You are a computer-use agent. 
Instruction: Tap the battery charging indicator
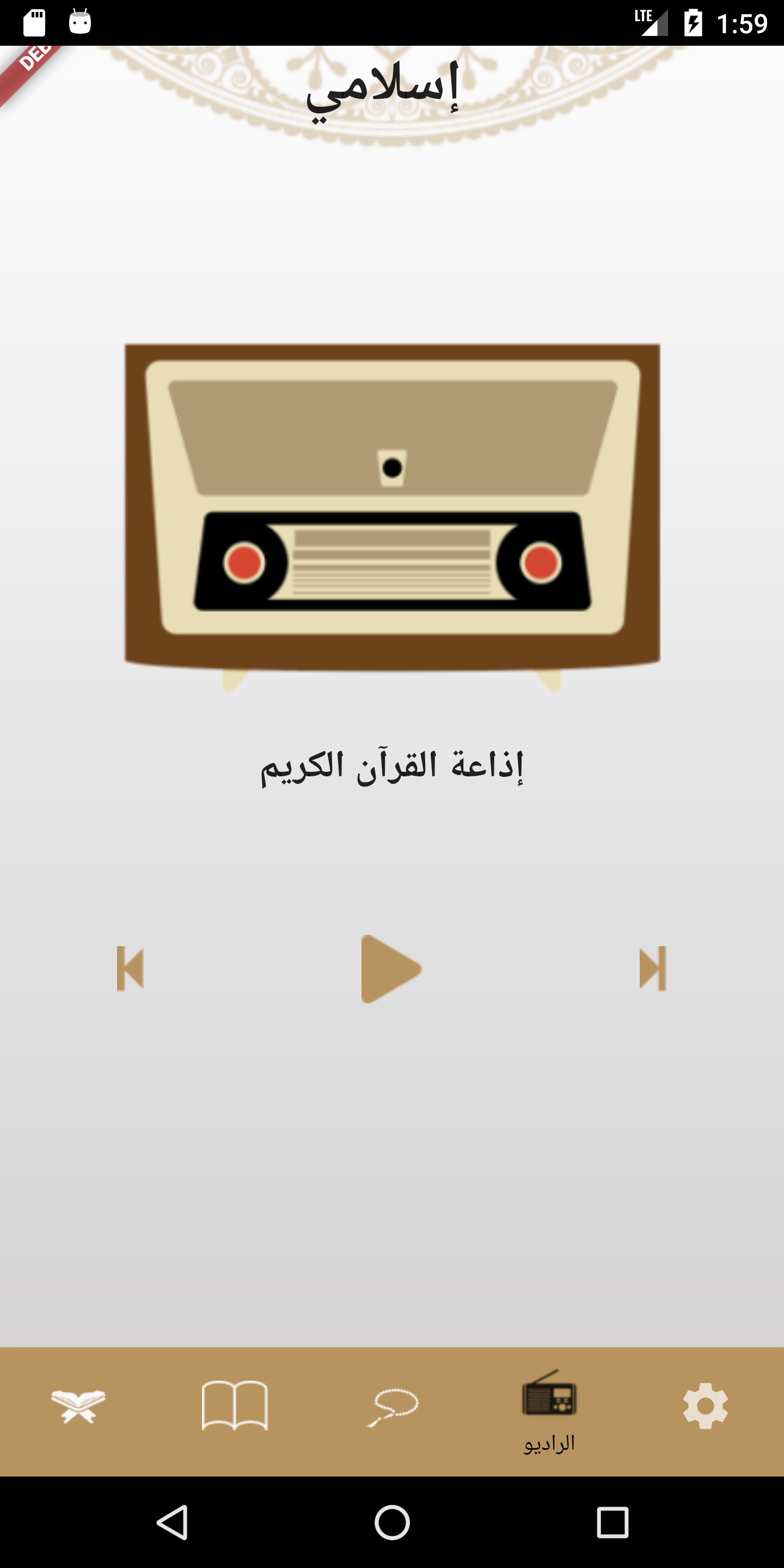(694, 21)
